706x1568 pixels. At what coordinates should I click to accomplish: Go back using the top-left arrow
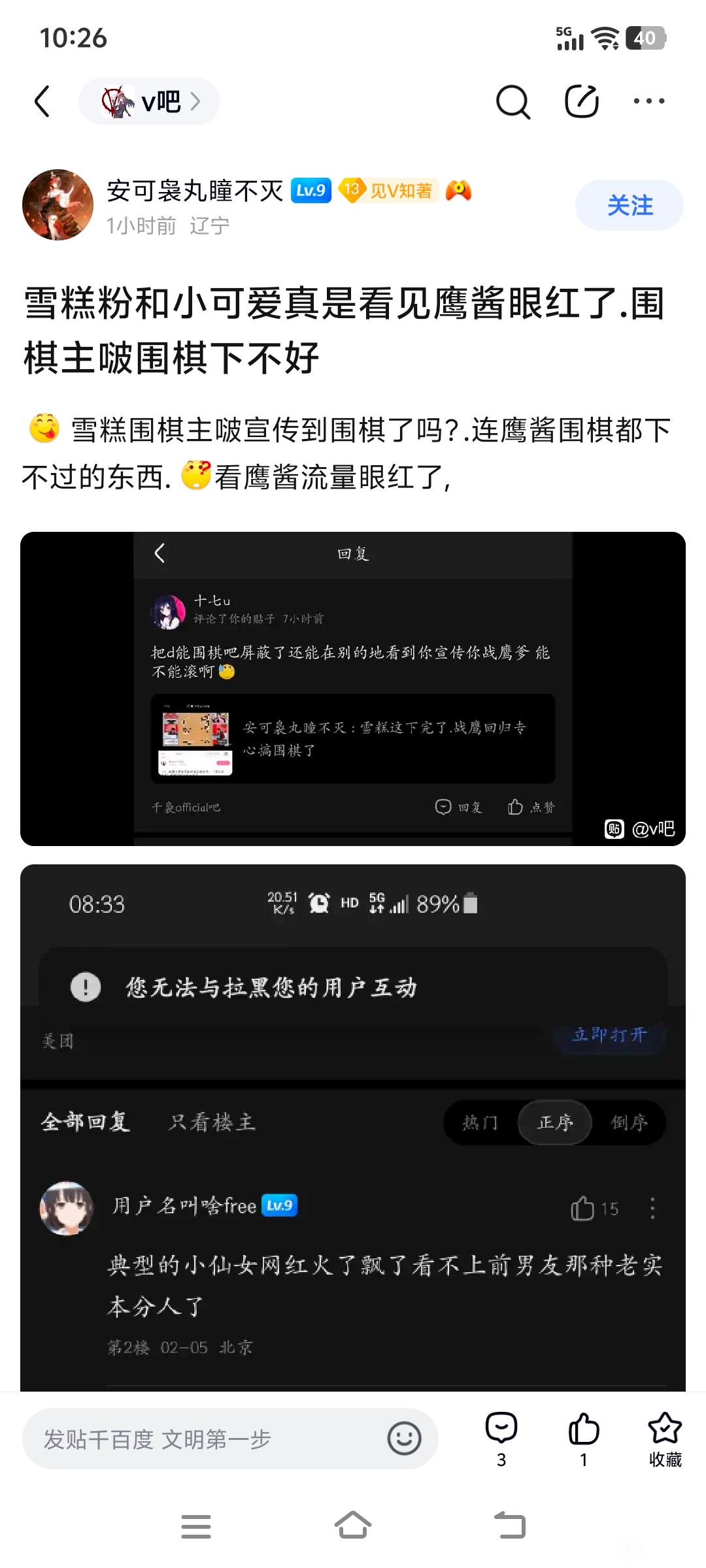point(42,101)
